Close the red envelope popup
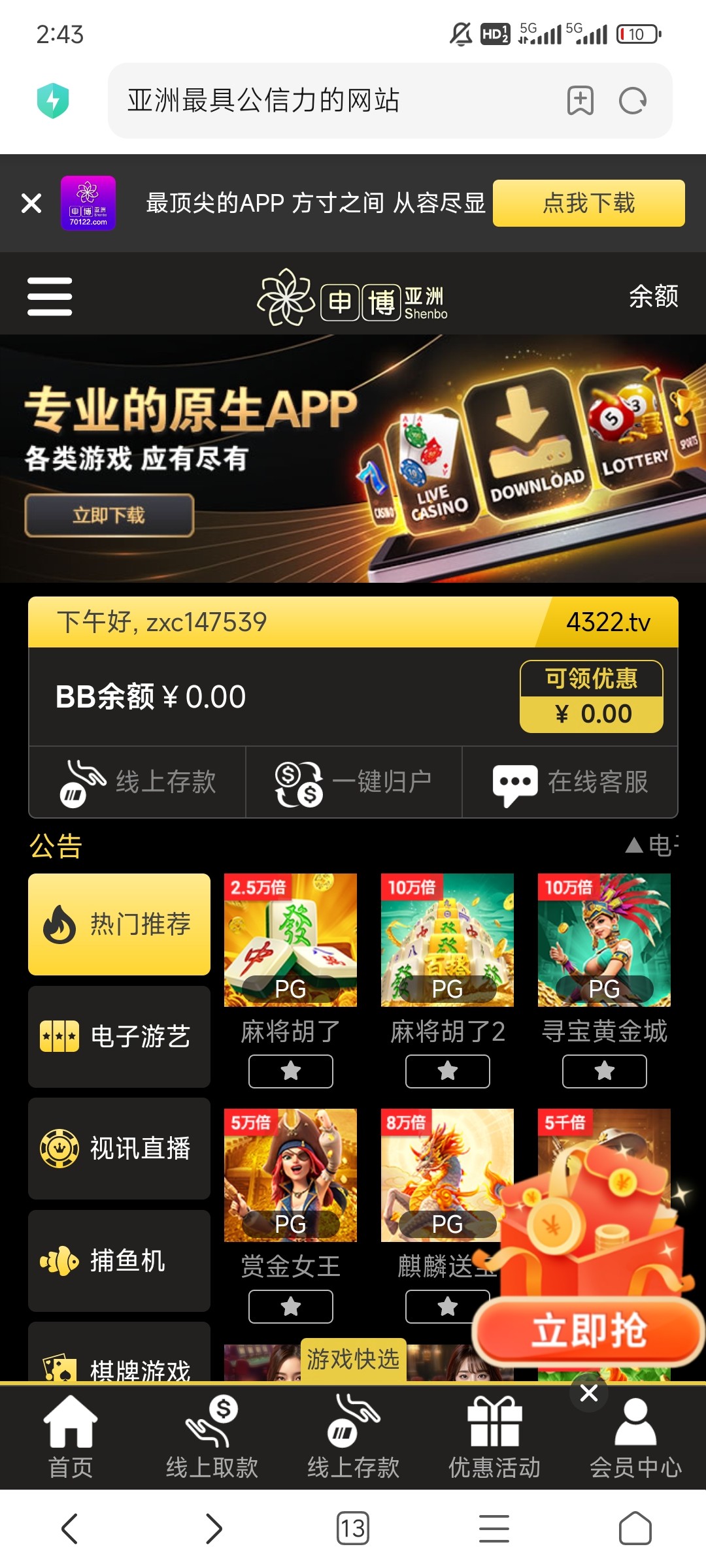Screen dimensions: 706x1568 (588, 1393)
